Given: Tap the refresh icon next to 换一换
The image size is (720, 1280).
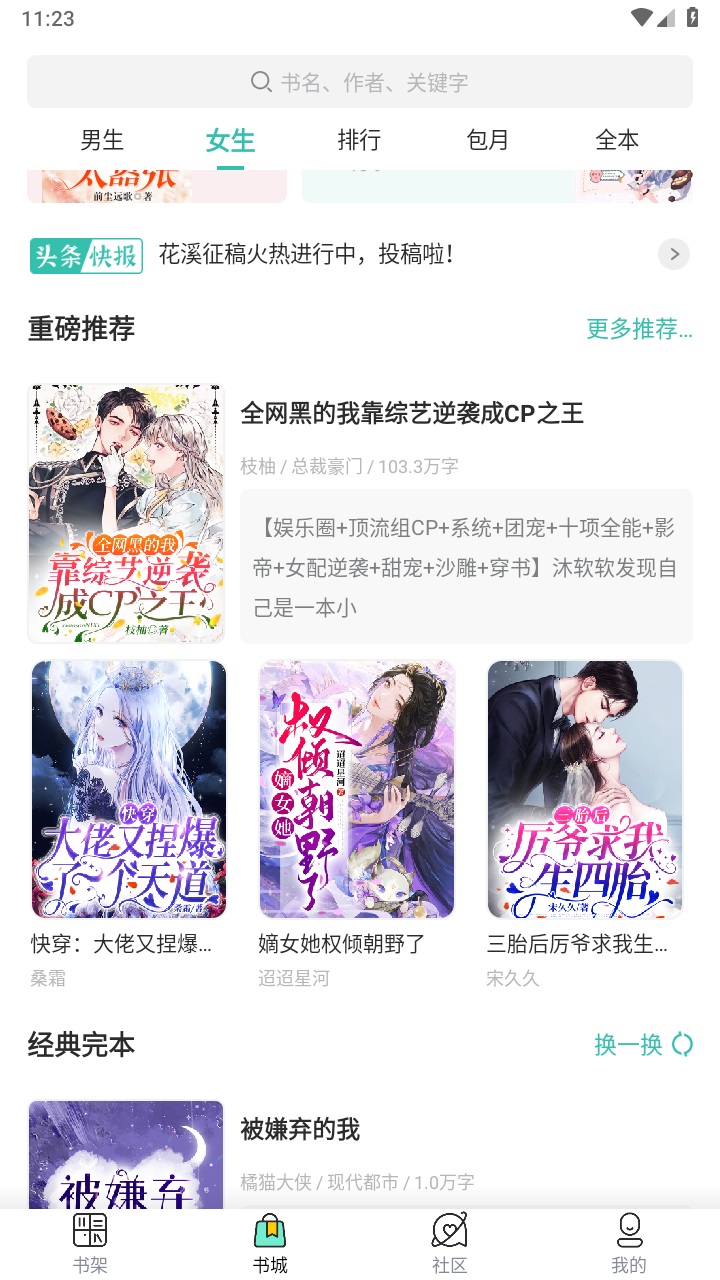Looking at the screenshot, I should [681, 1043].
